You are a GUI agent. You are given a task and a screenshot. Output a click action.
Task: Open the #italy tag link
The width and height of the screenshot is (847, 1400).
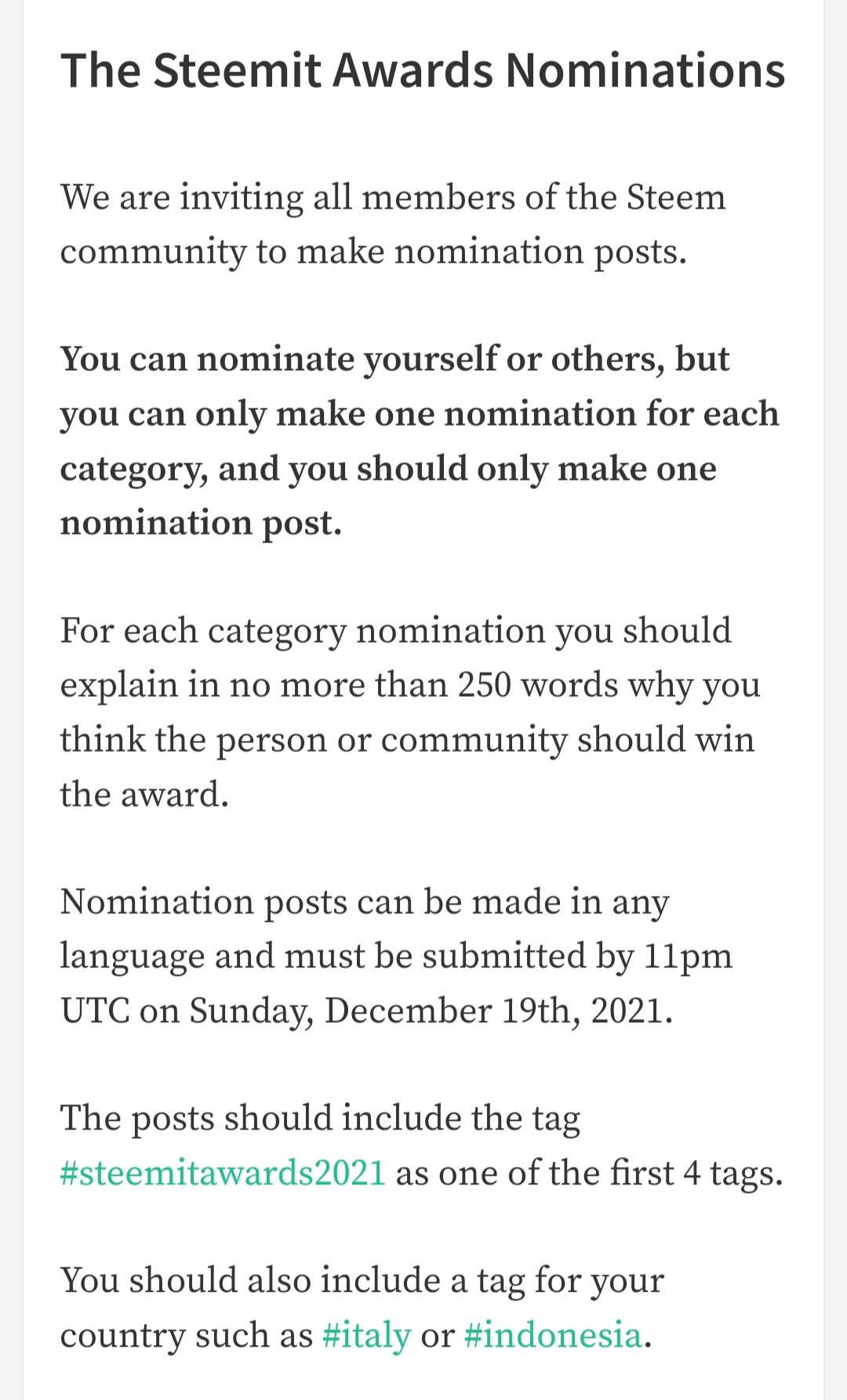[366, 1335]
